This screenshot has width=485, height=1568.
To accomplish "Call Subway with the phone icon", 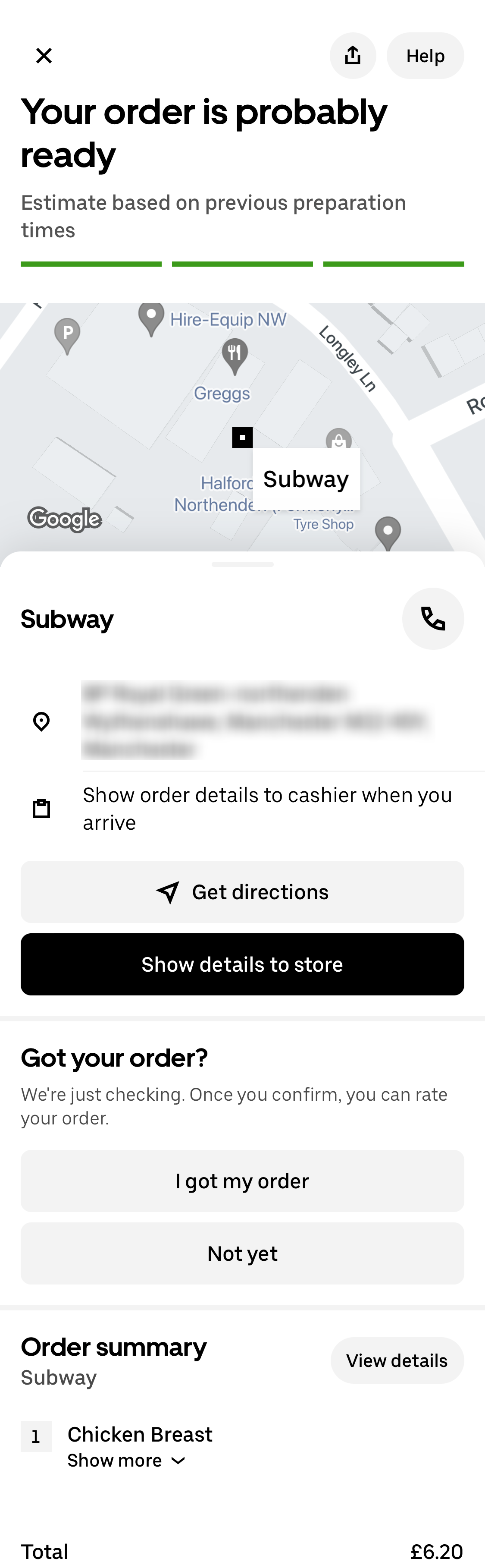I will (433, 618).
